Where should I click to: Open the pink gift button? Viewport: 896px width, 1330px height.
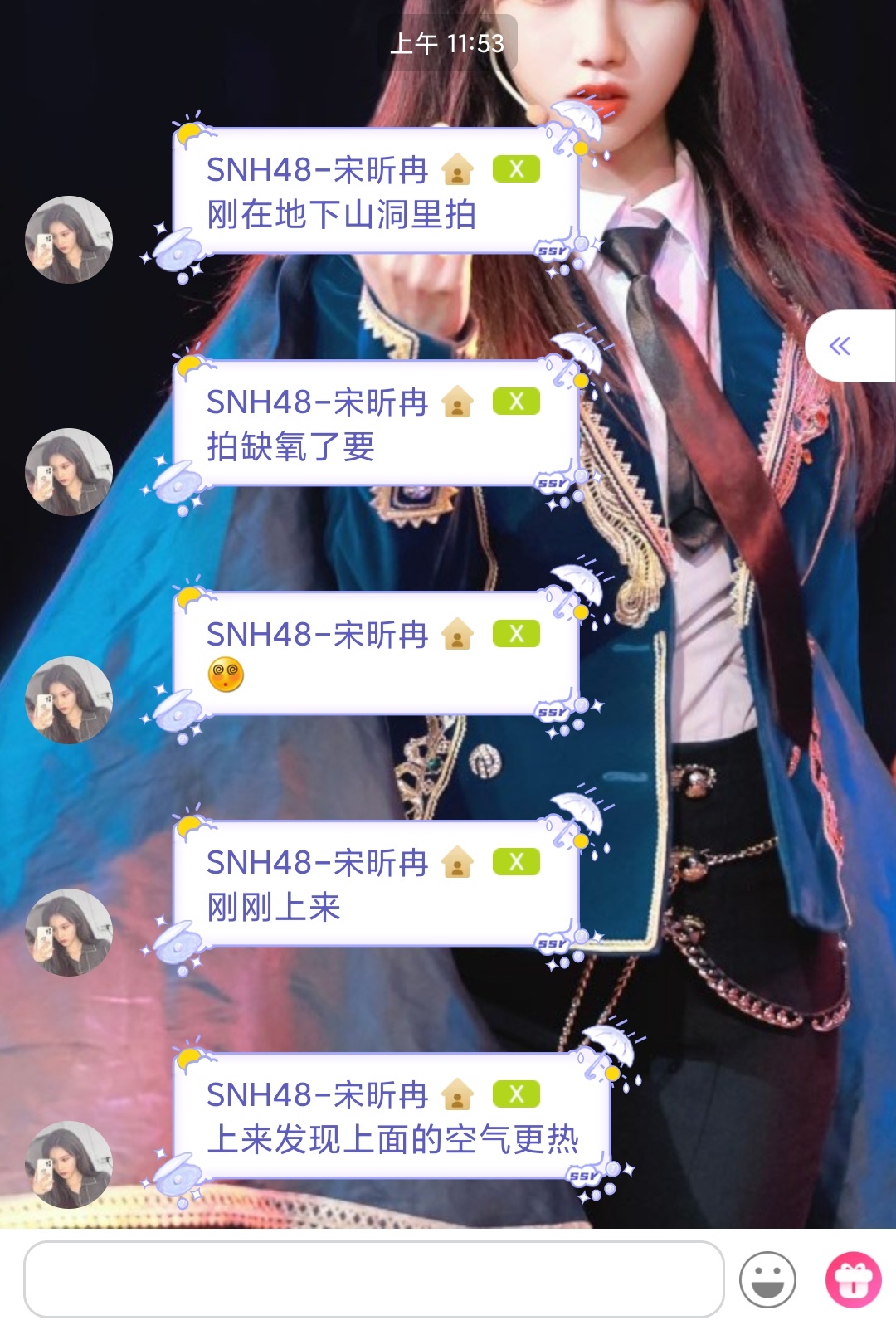853,1279
